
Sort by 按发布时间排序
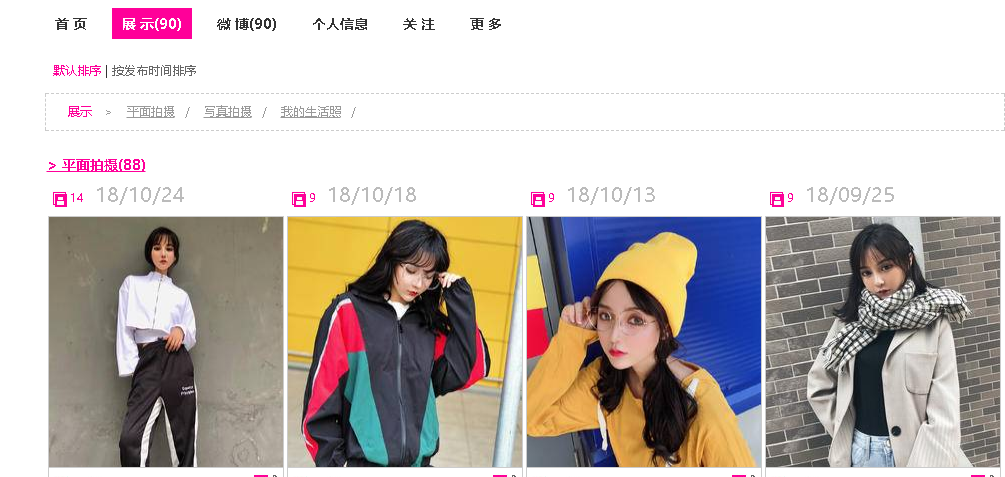point(154,71)
